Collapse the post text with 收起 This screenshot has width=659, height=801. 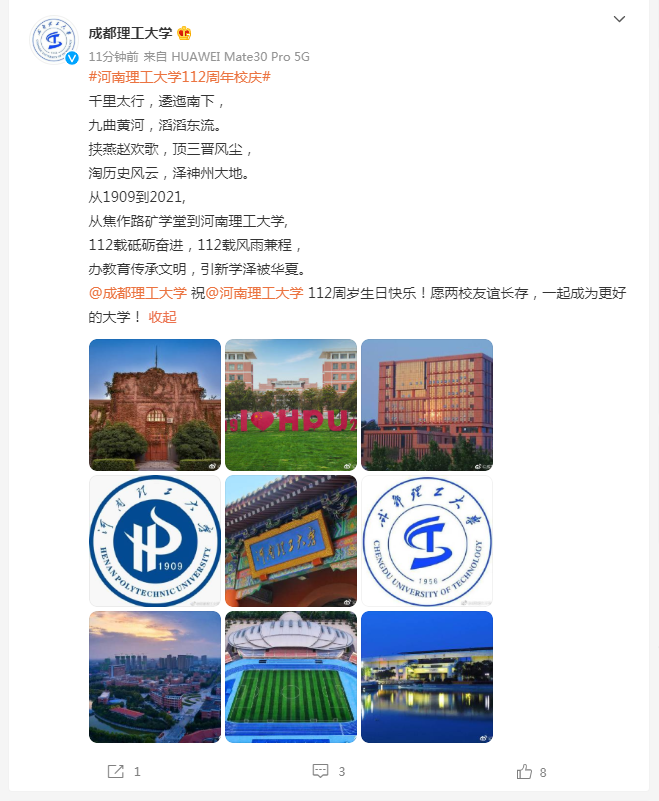click(162, 317)
